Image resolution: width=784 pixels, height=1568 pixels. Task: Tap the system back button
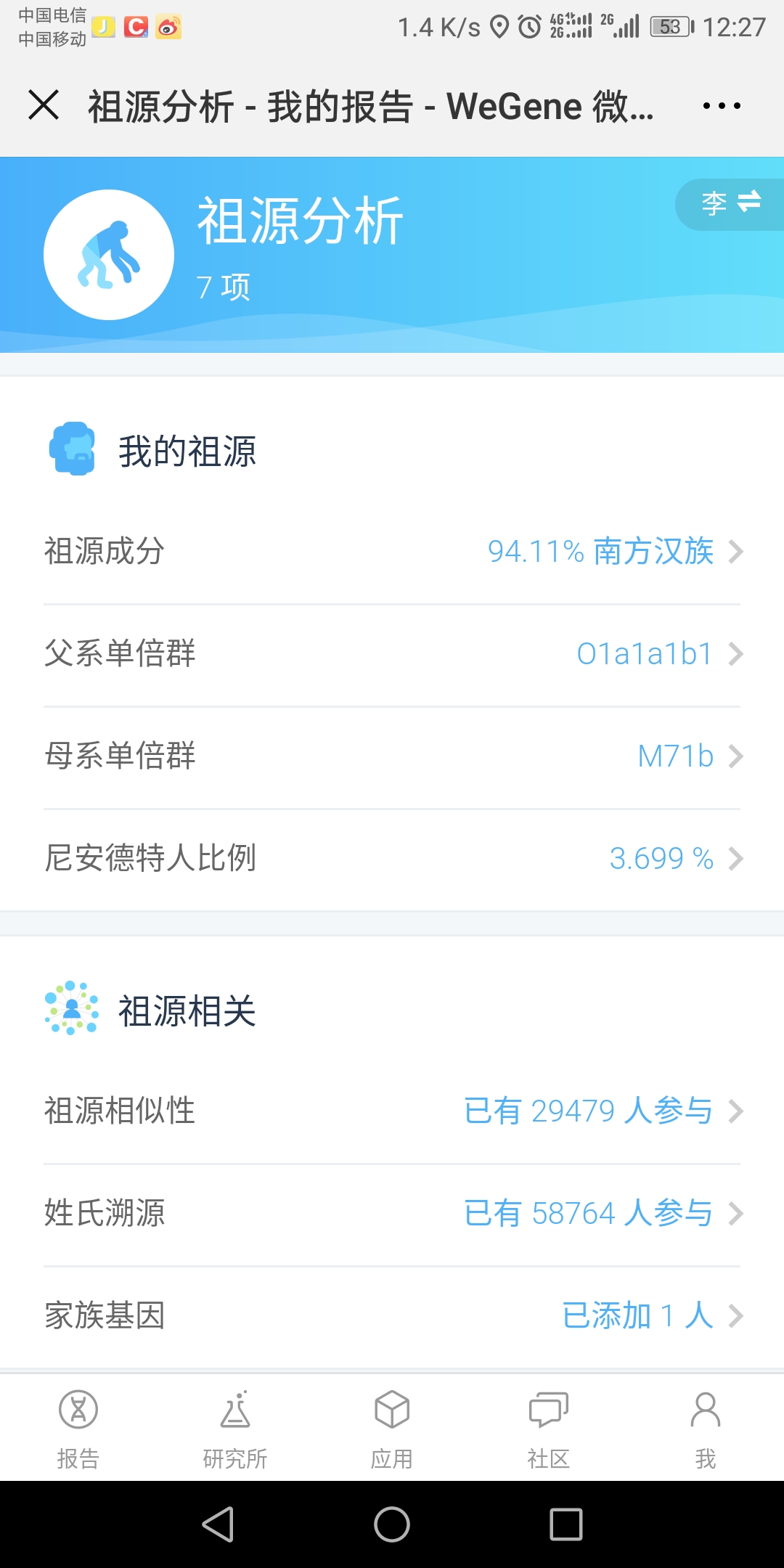[x=218, y=1524]
